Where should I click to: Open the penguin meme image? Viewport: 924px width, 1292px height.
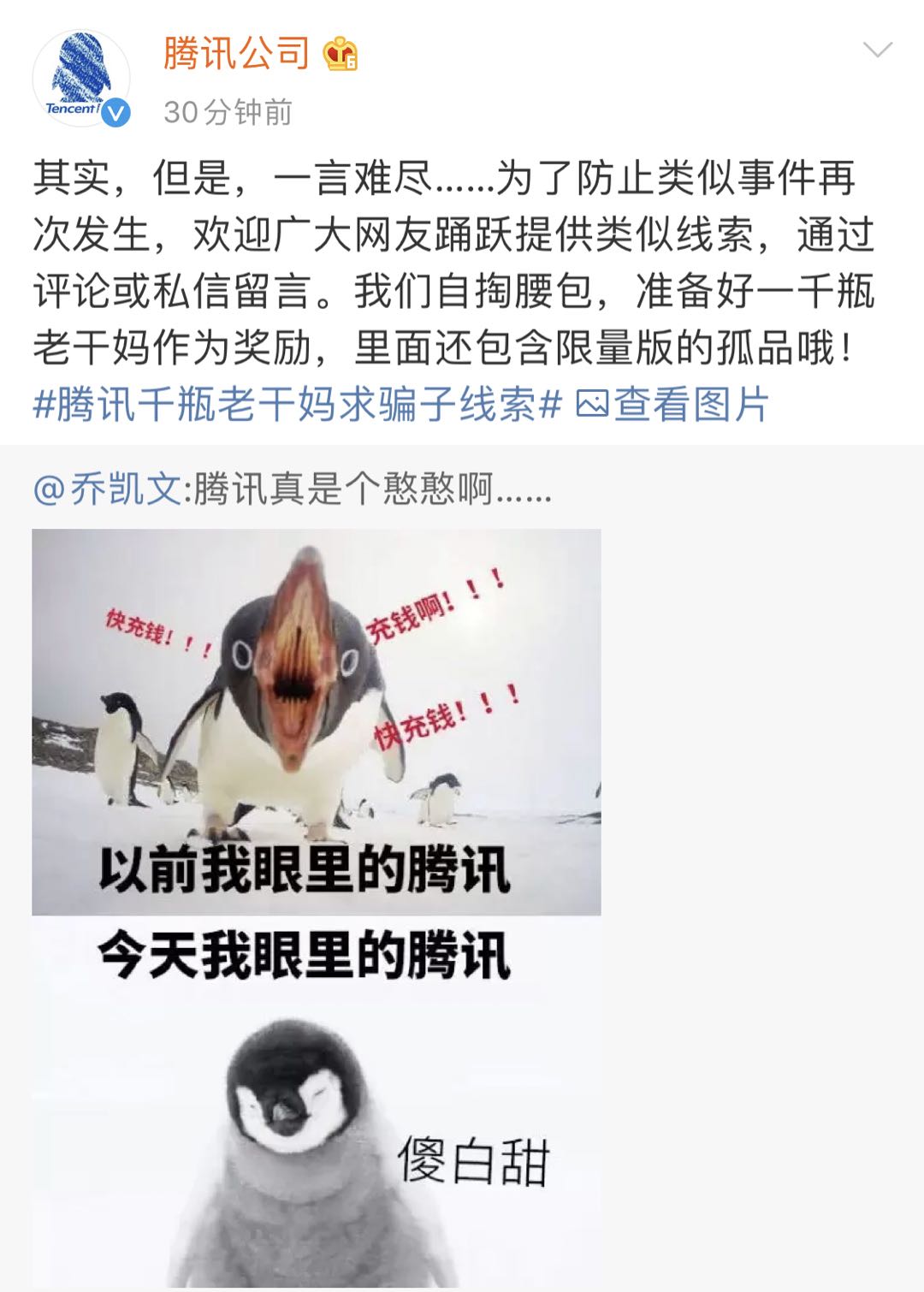[316, 907]
